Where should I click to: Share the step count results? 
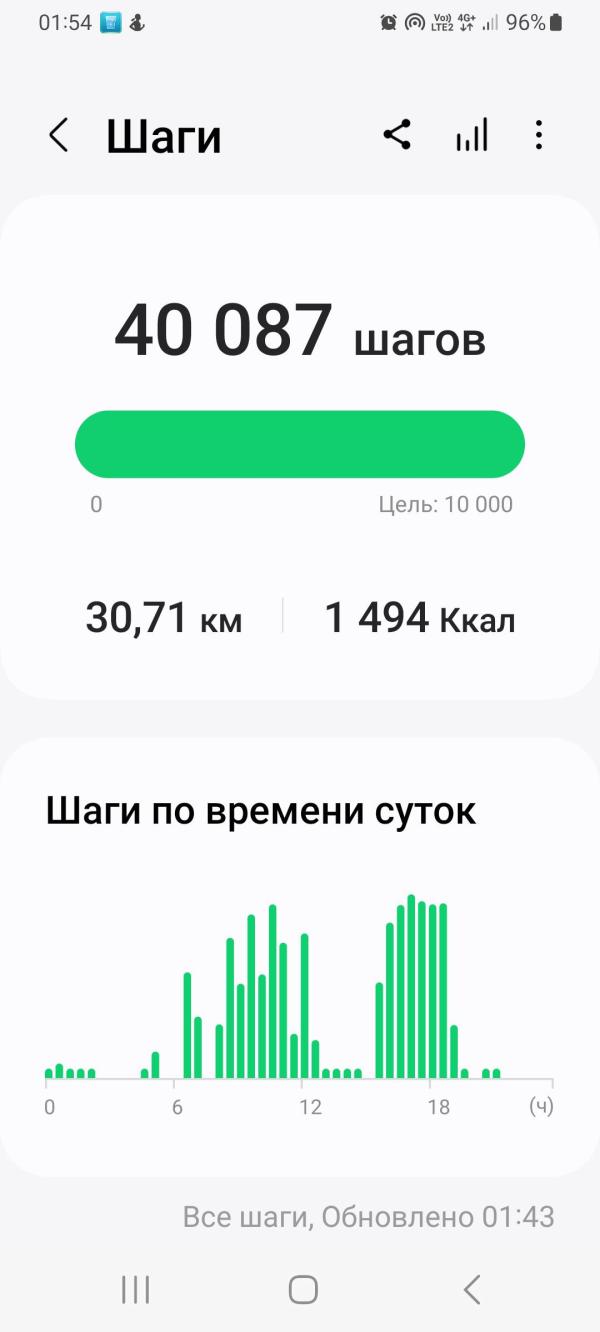coord(397,135)
